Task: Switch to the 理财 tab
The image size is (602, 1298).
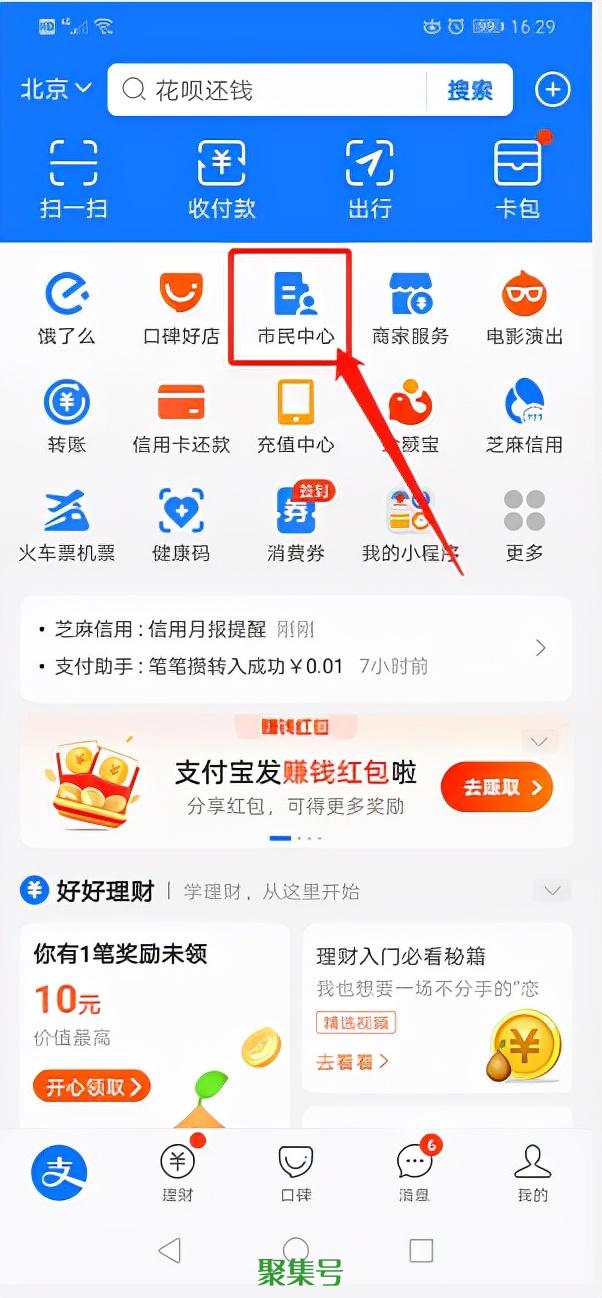Action: point(177,1172)
